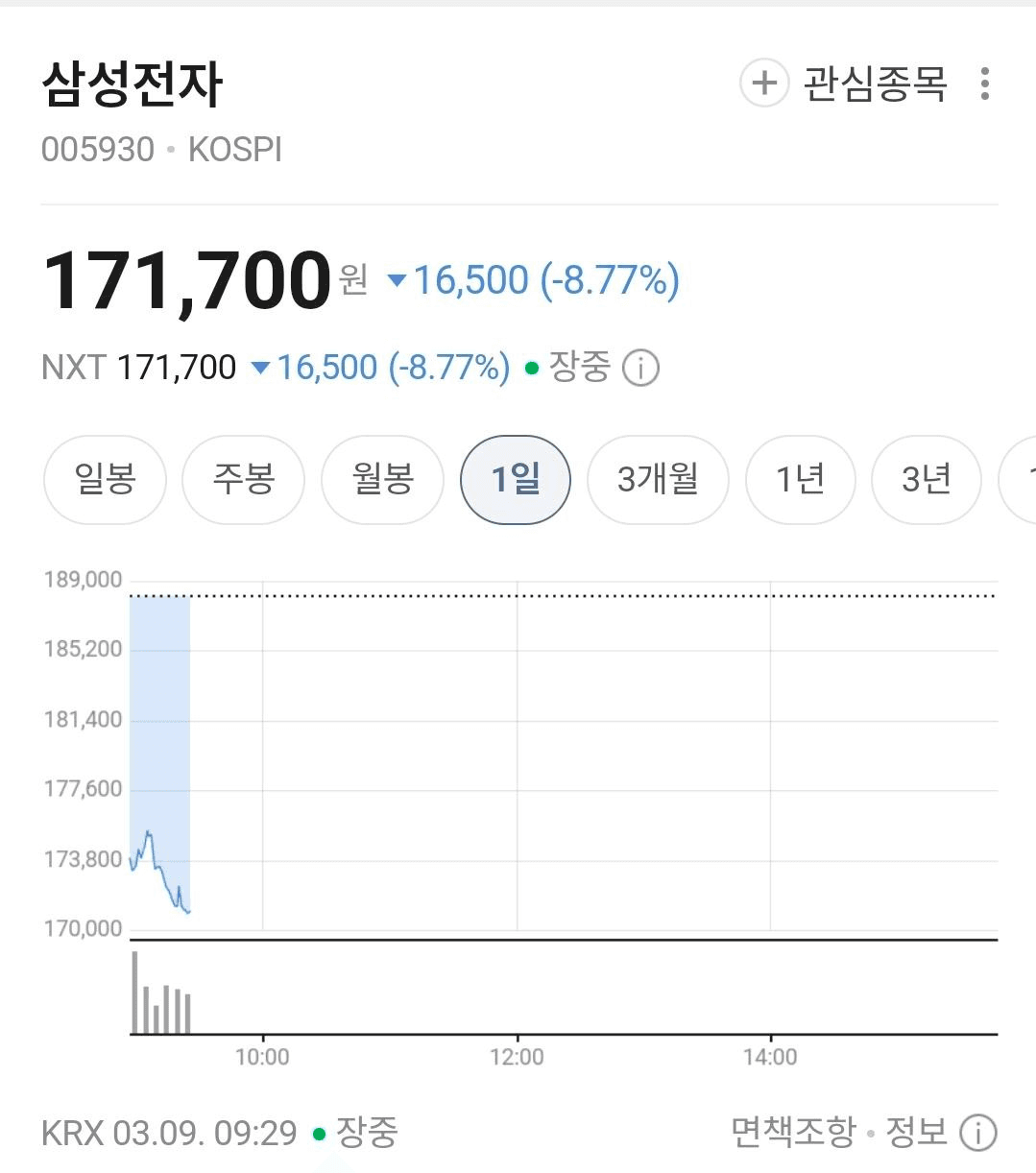Show the 3년 chart range
The image size is (1036, 1173).
pyautogui.click(x=926, y=479)
